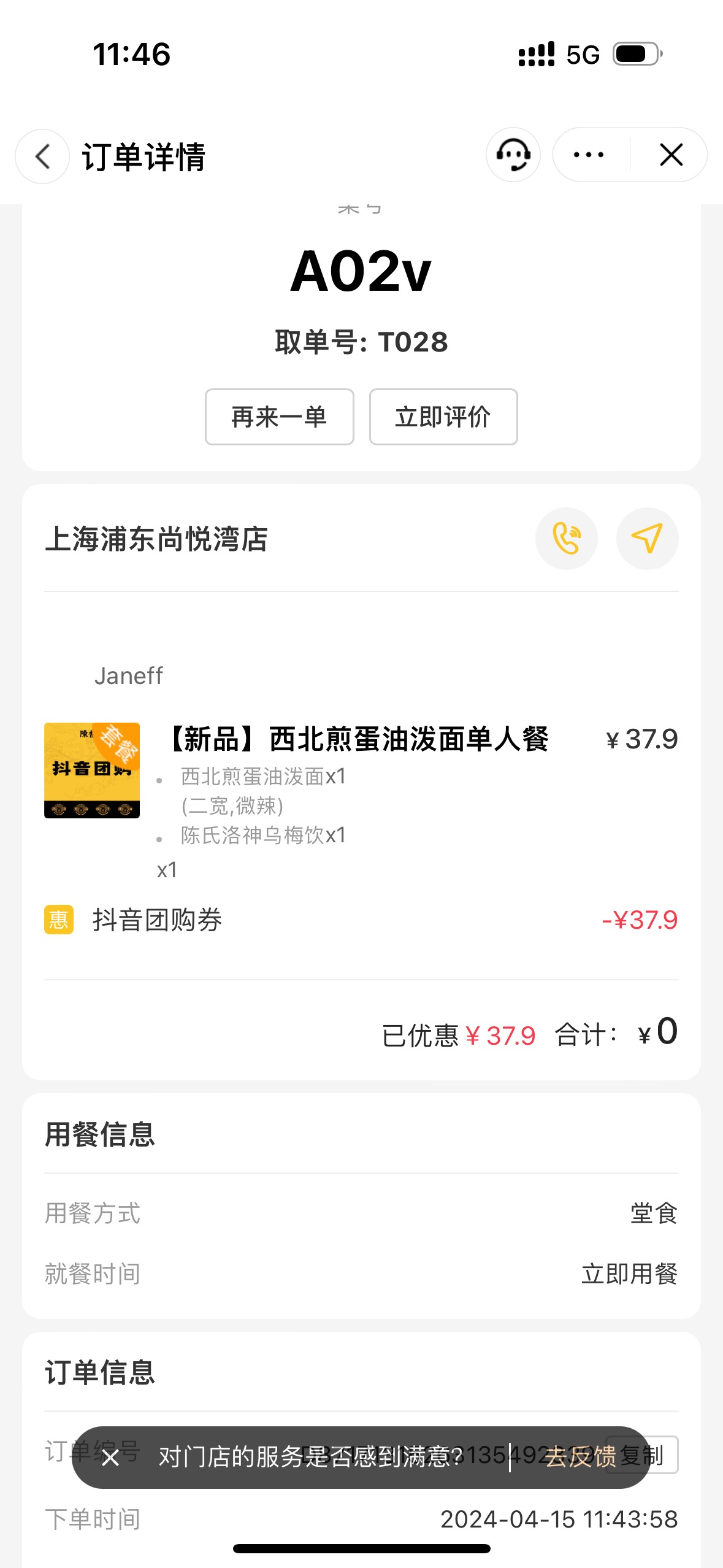Close the mini program with the X
Viewport: 723px width, 1568px height.
(671, 155)
